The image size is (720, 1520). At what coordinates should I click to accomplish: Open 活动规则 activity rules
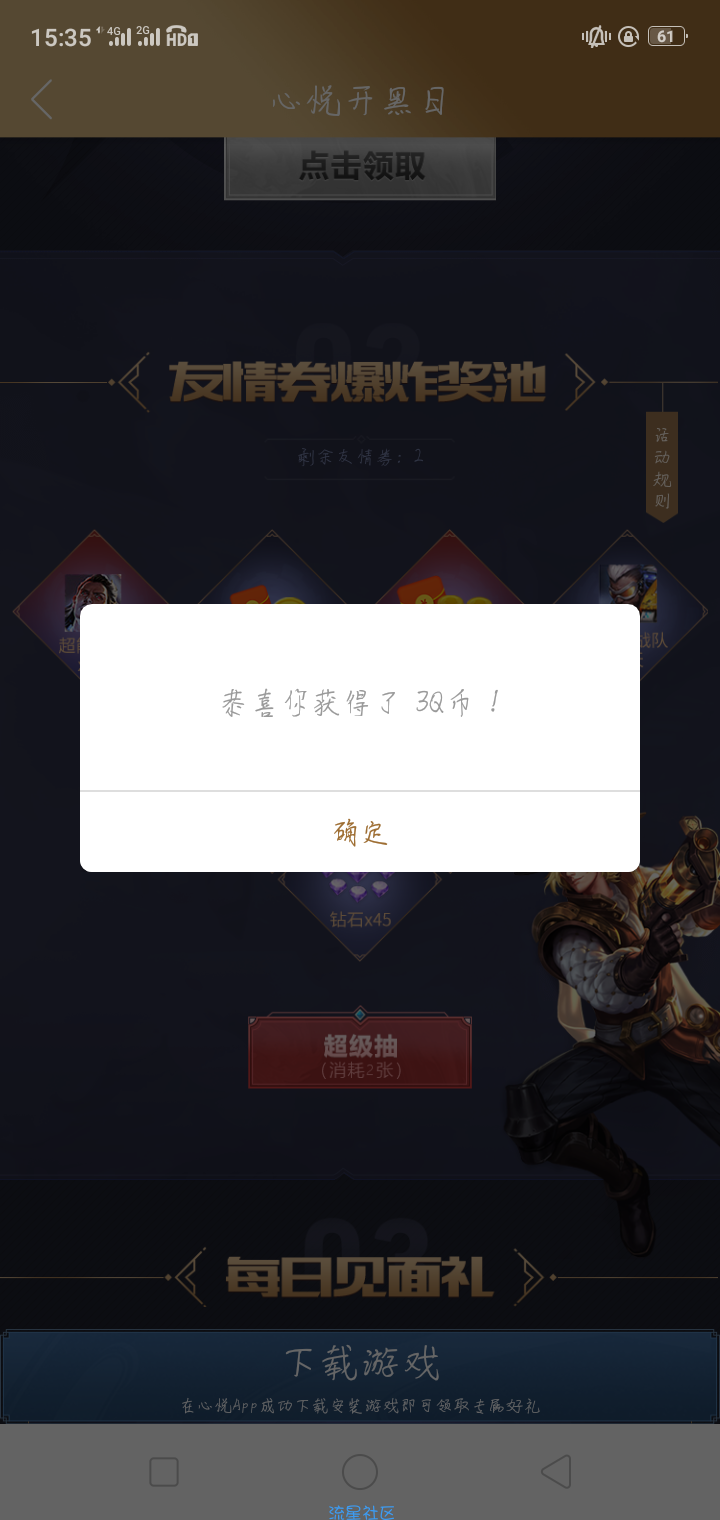click(662, 466)
